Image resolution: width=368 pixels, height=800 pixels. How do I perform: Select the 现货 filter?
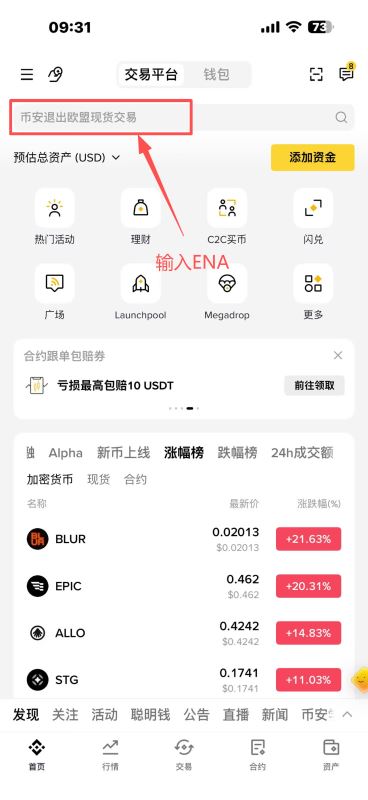[x=99, y=479]
